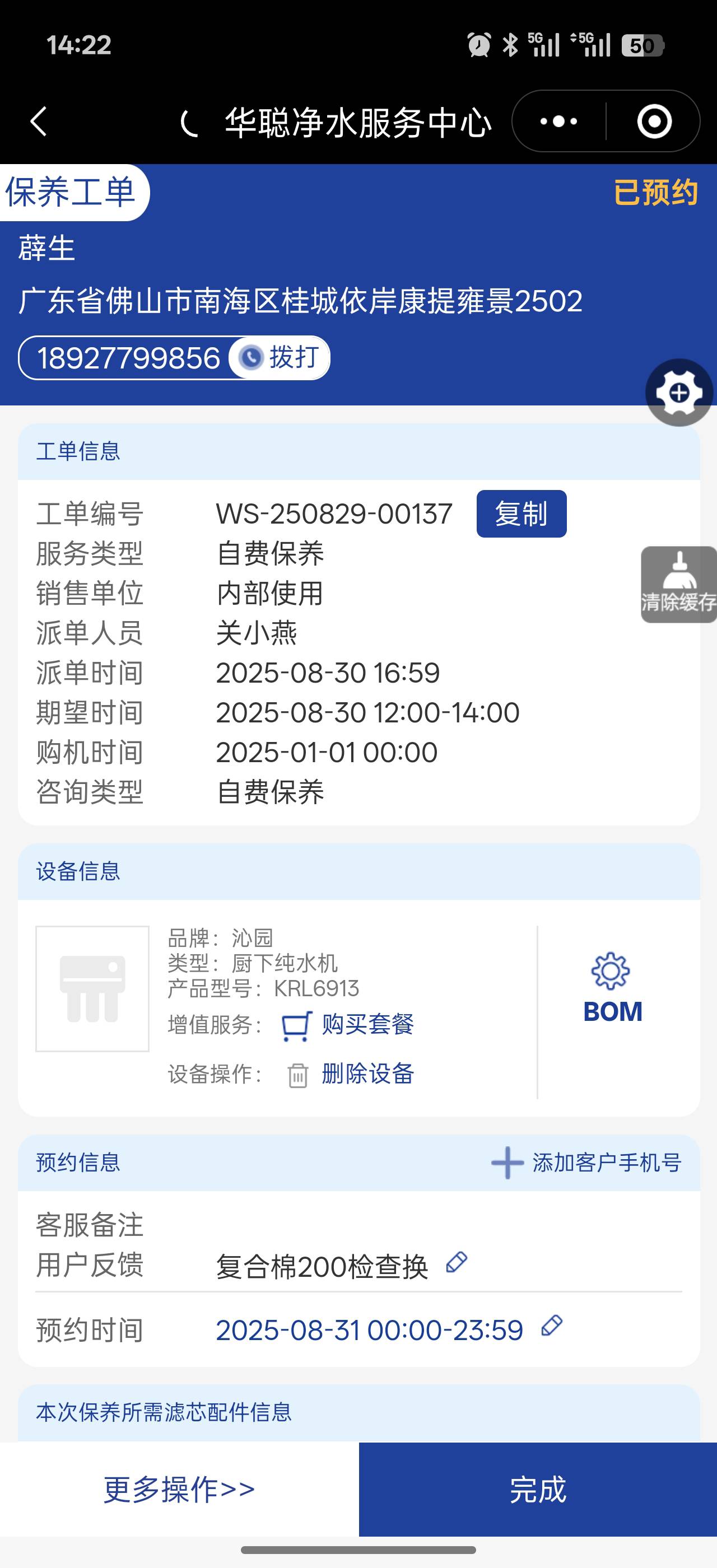This screenshot has height=1568, width=717.
Task: Copy the work order number with 复制
Action: coord(521,514)
